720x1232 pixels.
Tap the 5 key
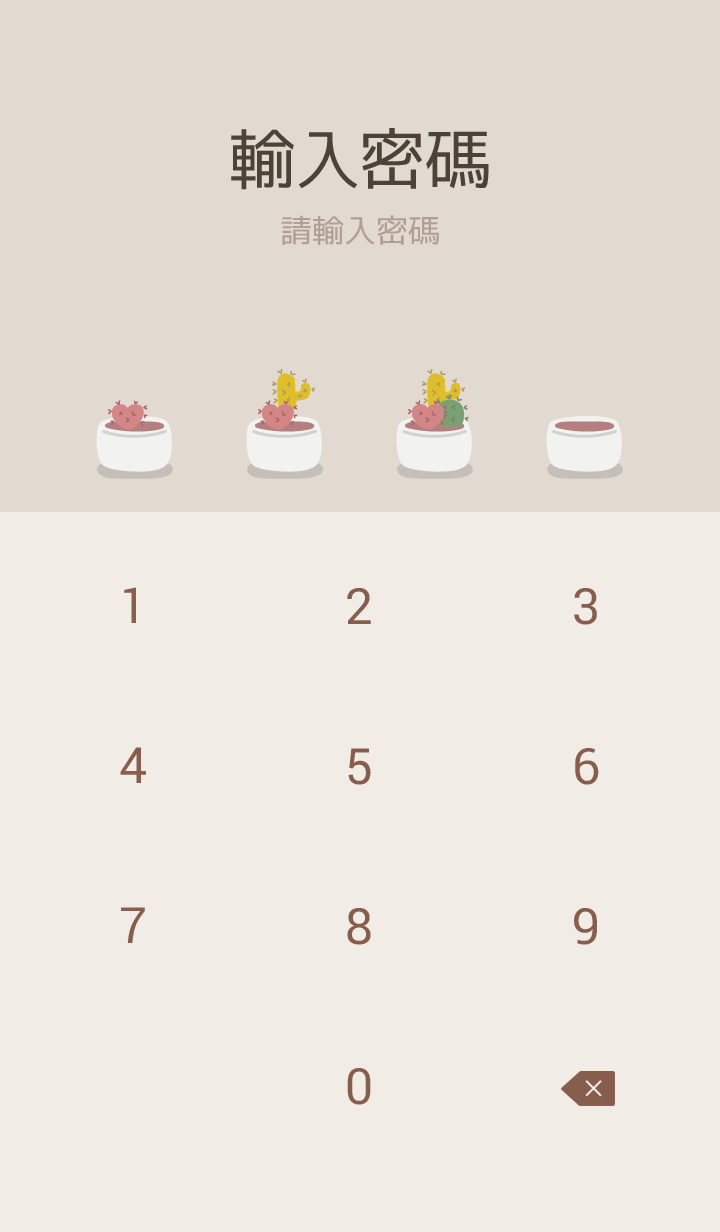click(359, 767)
